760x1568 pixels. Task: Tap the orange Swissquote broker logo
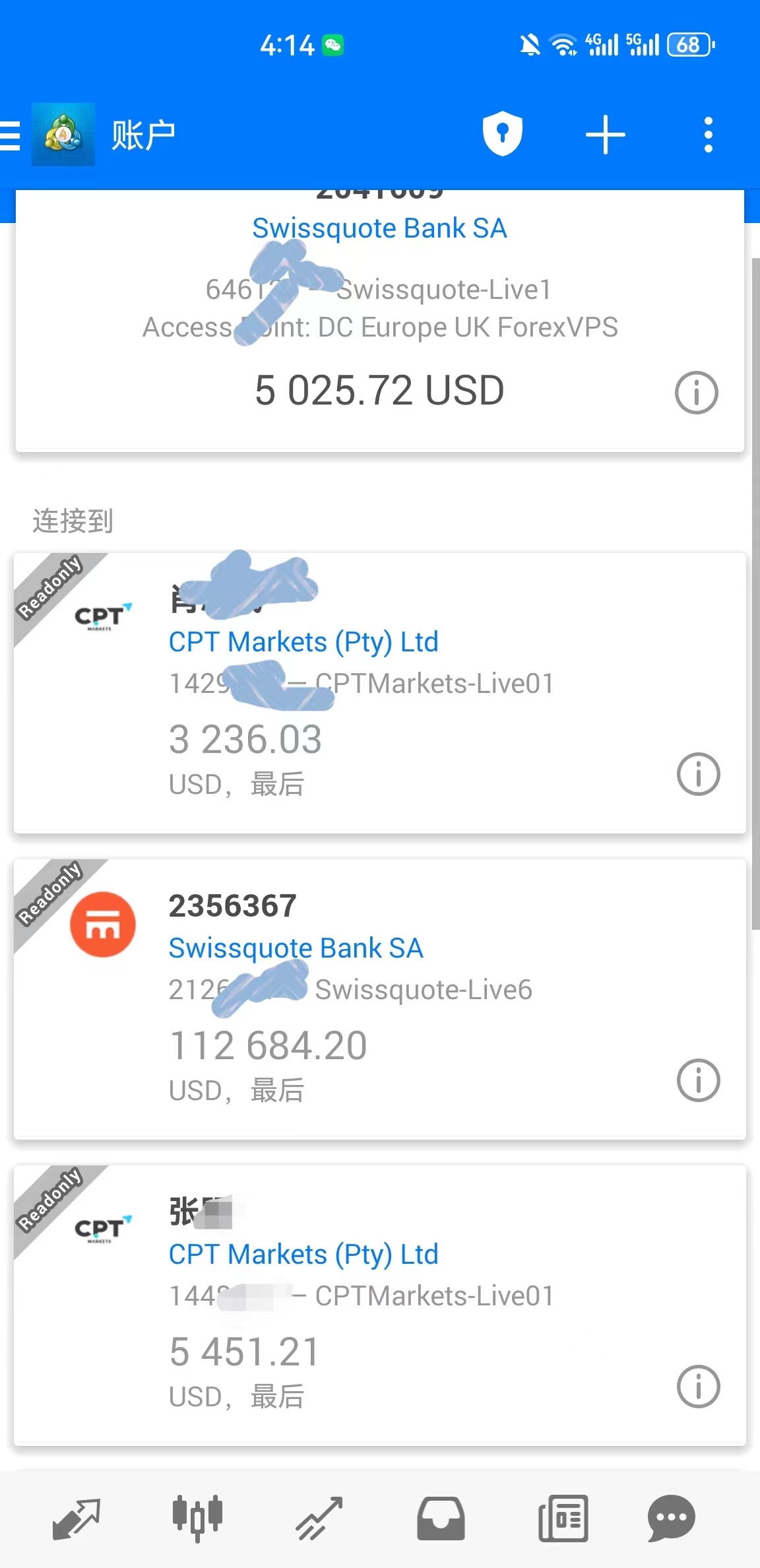coord(103,924)
